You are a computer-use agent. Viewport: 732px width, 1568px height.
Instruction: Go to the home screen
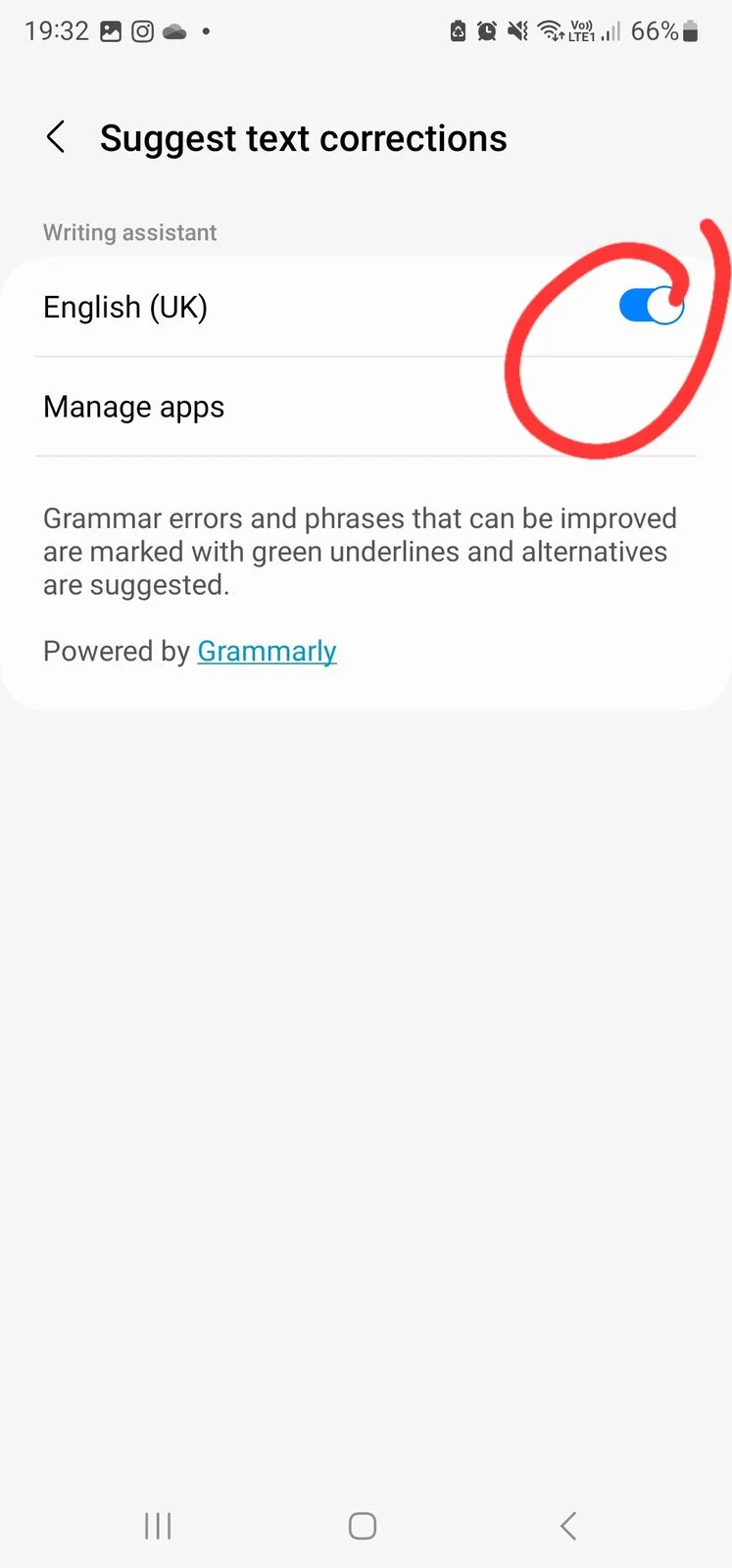[363, 1525]
